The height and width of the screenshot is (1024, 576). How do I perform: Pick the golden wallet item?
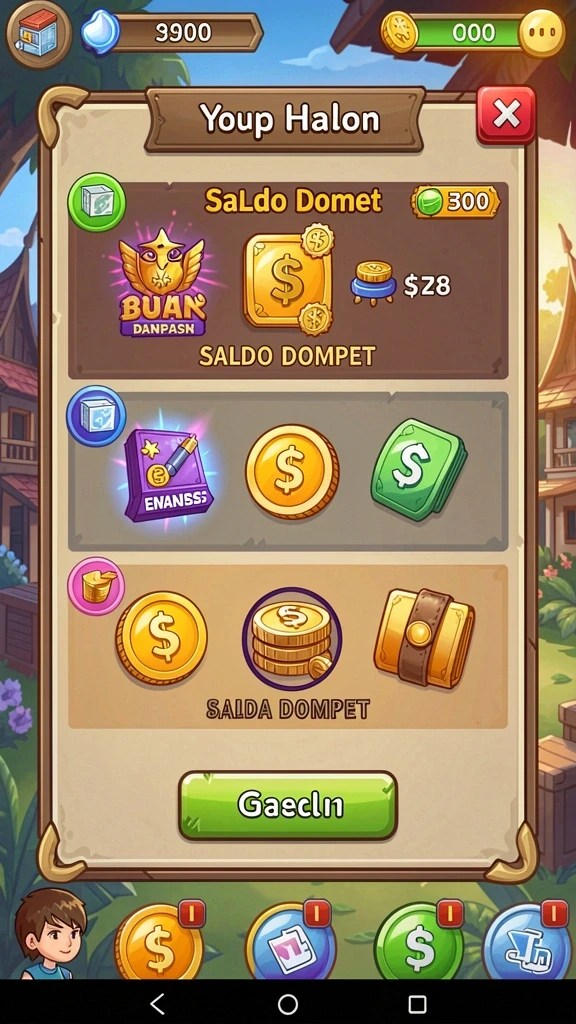pos(424,637)
